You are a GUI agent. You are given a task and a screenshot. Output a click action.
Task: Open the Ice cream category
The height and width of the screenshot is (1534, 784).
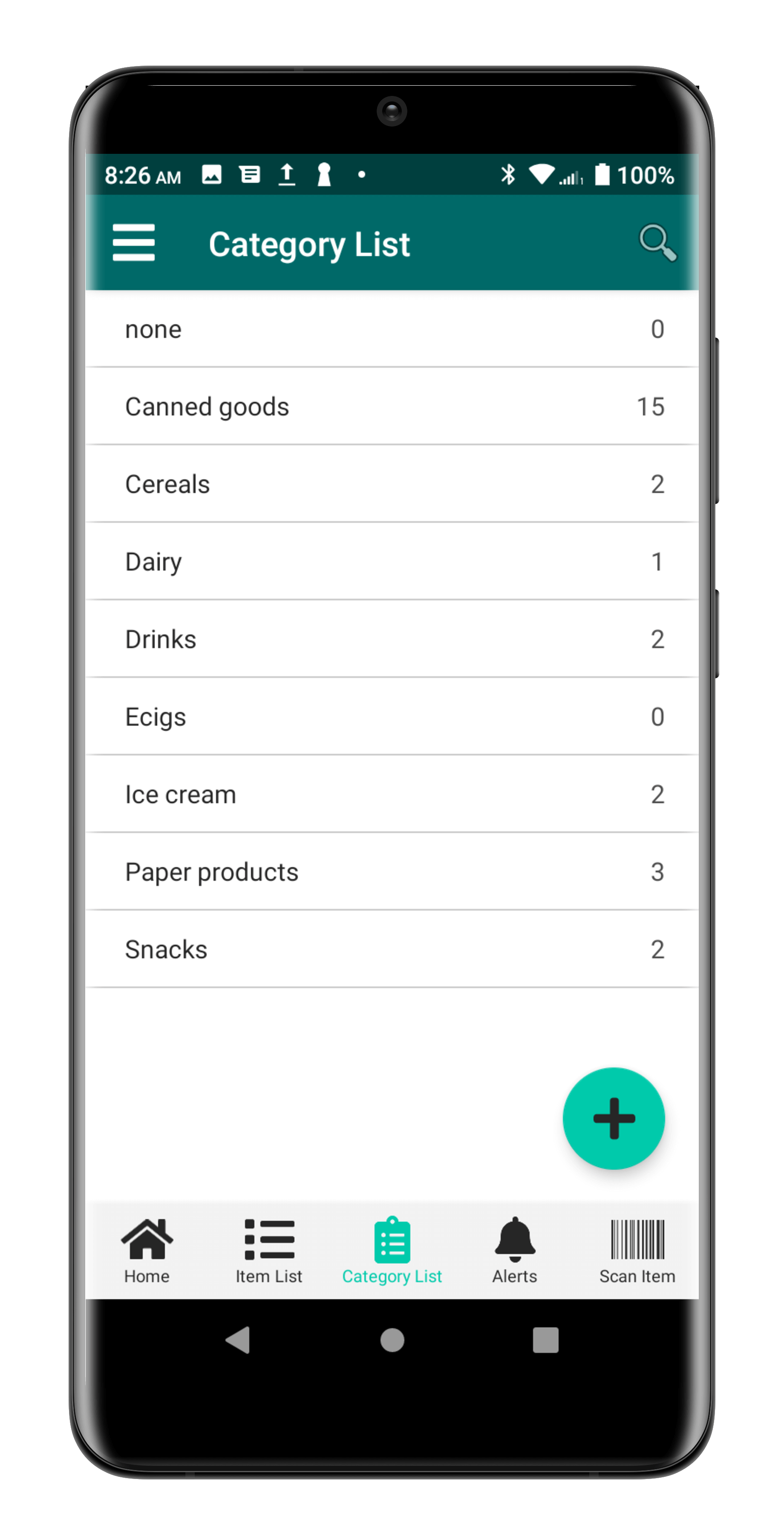pos(392,794)
